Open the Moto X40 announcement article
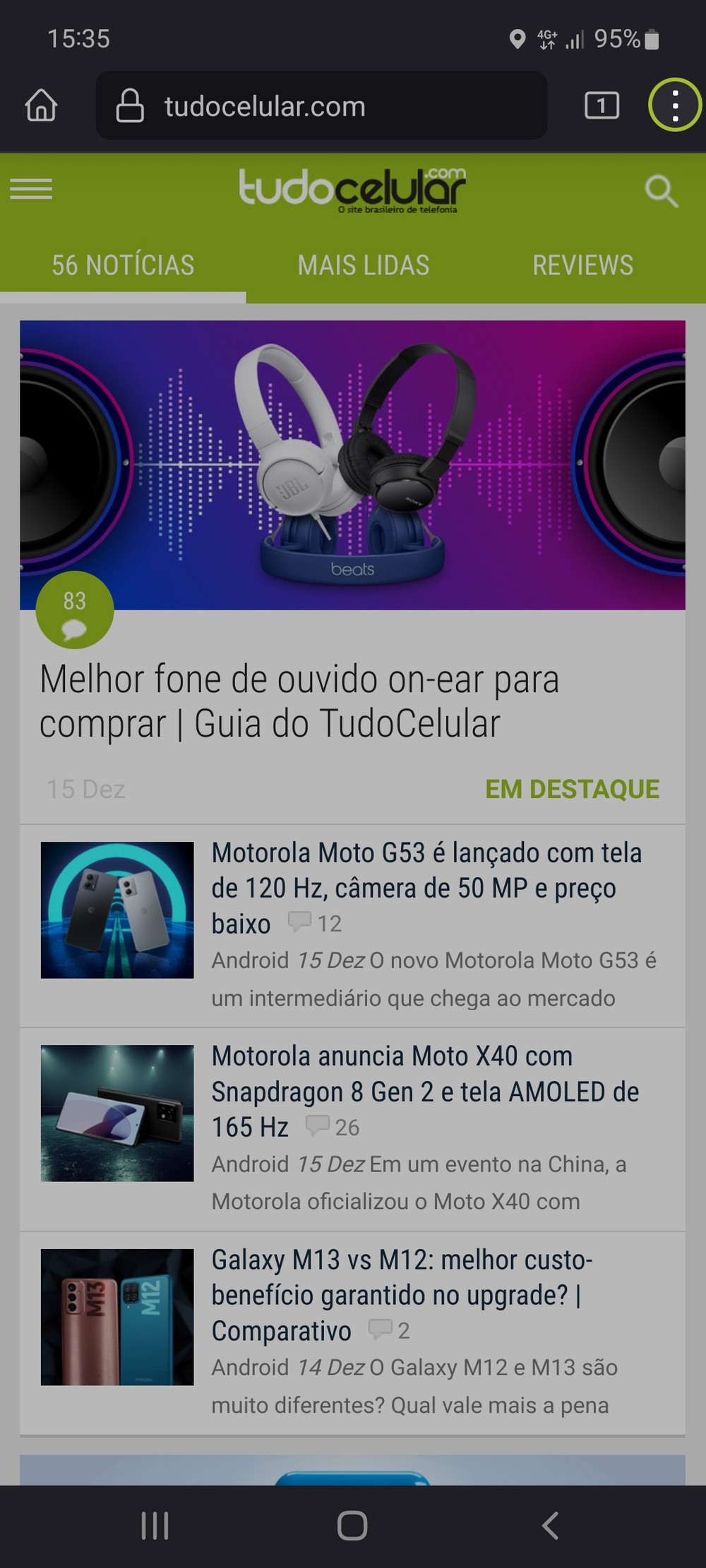Image resolution: width=706 pixels, height=1568 pixels. [x=425, y=1091]
